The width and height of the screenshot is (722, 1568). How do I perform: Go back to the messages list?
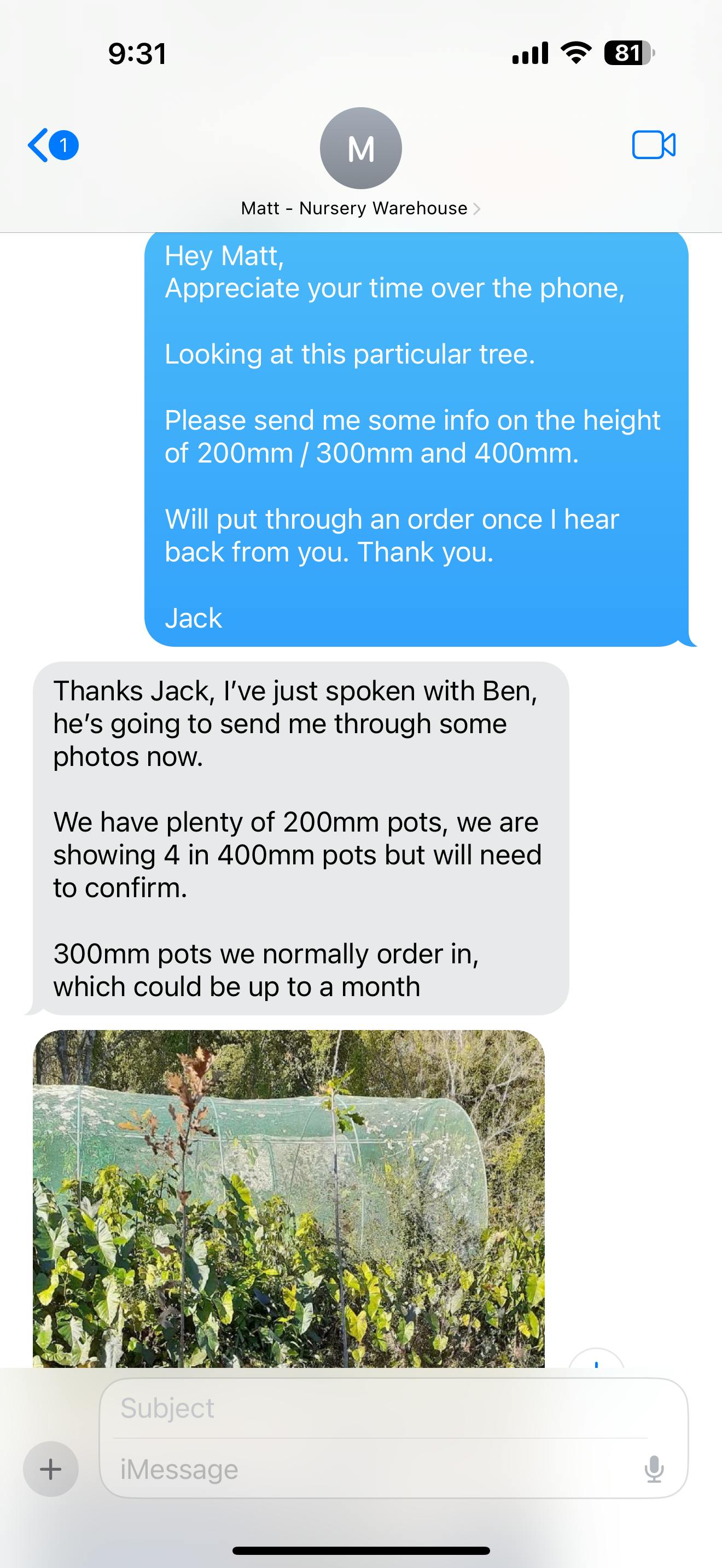point(53,145)
